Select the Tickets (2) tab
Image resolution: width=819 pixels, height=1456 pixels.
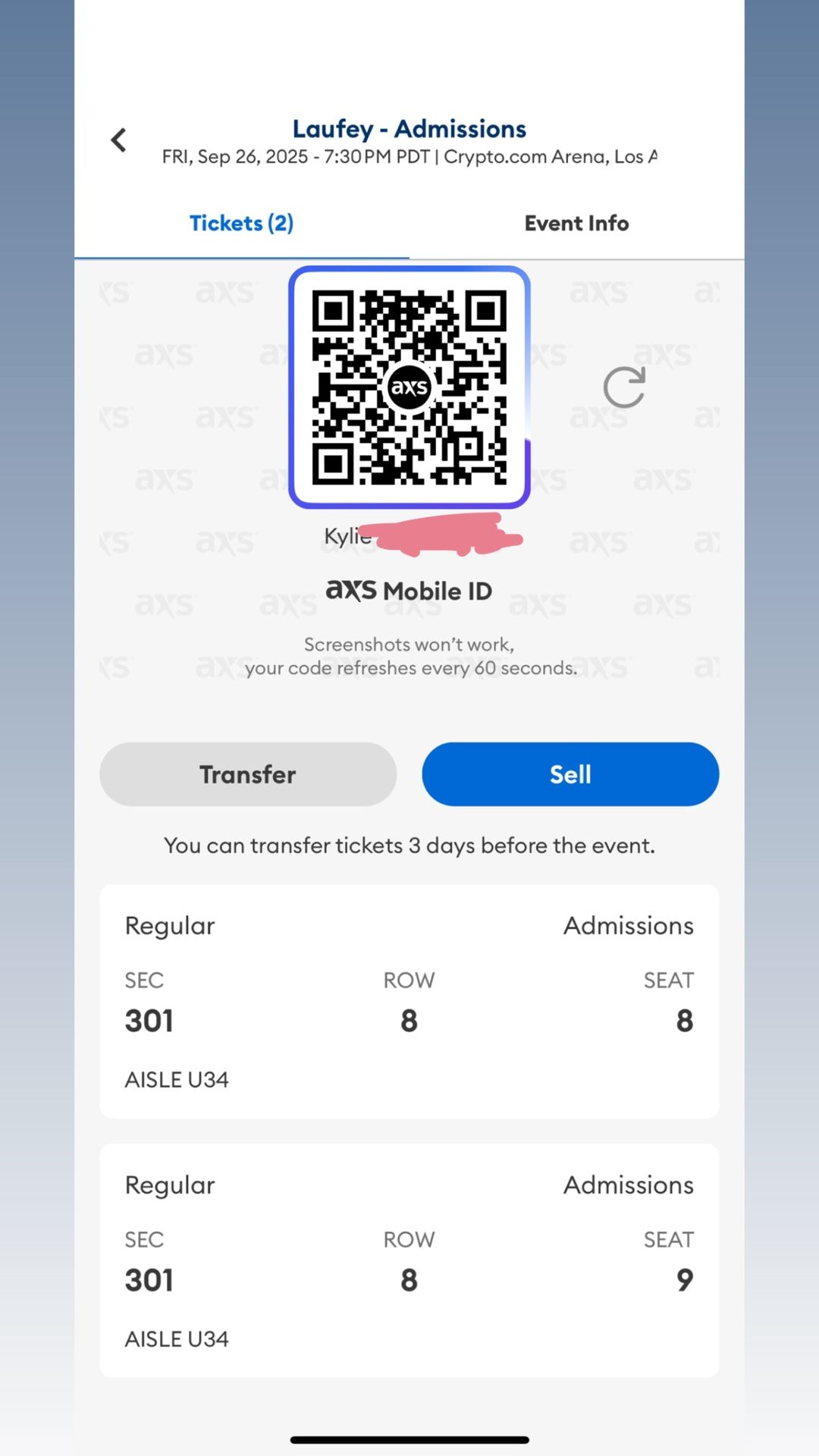click(x=241, y=222)
